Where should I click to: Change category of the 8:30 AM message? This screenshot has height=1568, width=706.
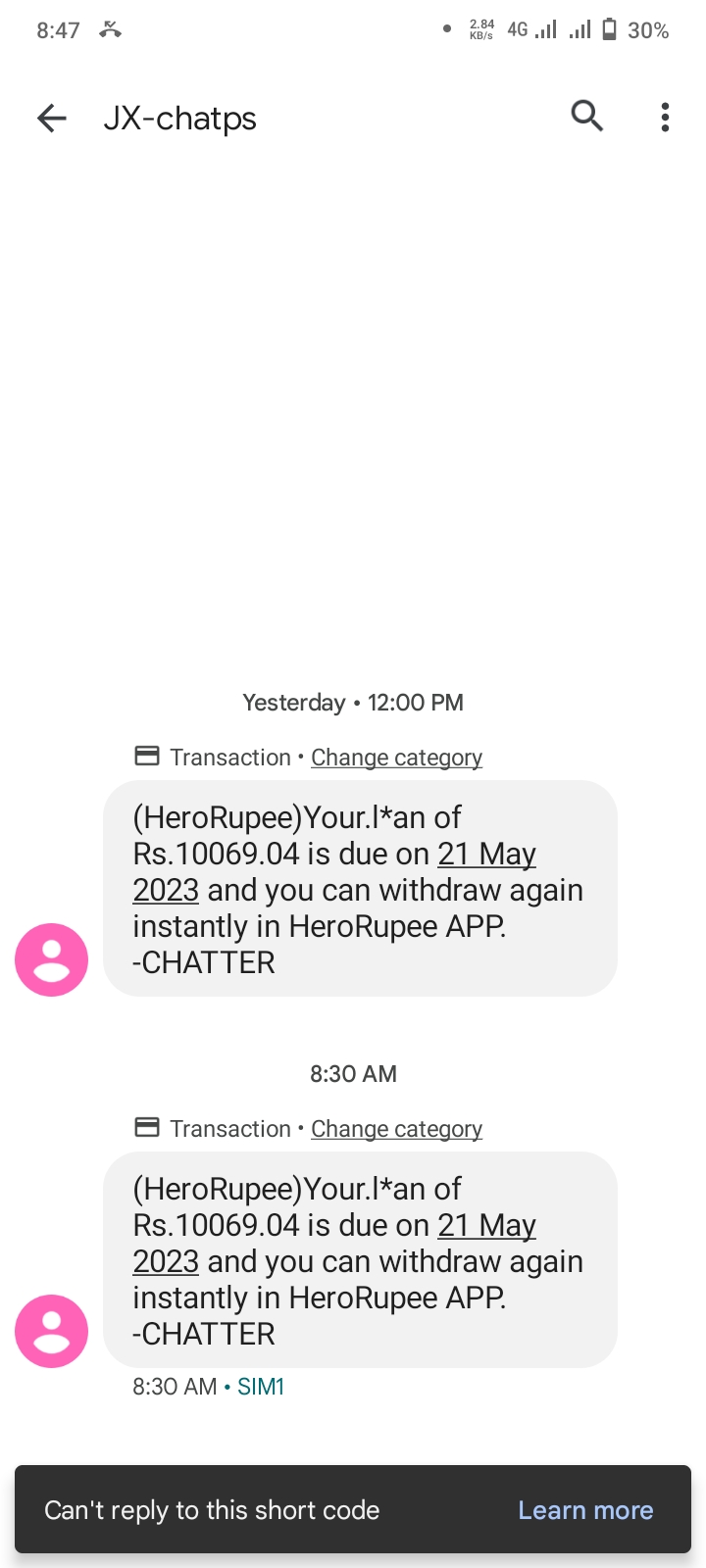coord(396,1129)
